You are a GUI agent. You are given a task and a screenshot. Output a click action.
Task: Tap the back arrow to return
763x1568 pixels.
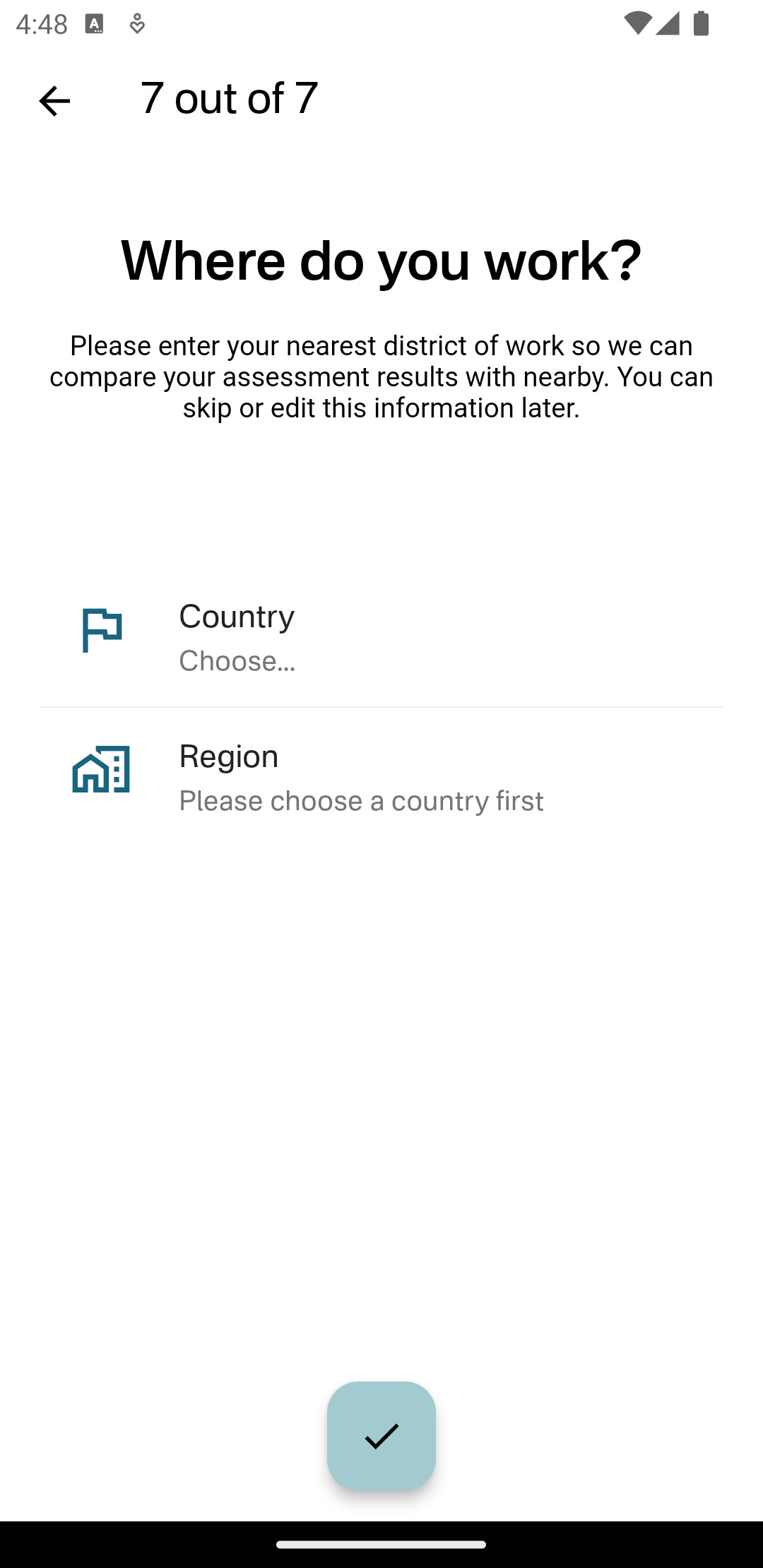pyautogui.click(x=54, y=100)
